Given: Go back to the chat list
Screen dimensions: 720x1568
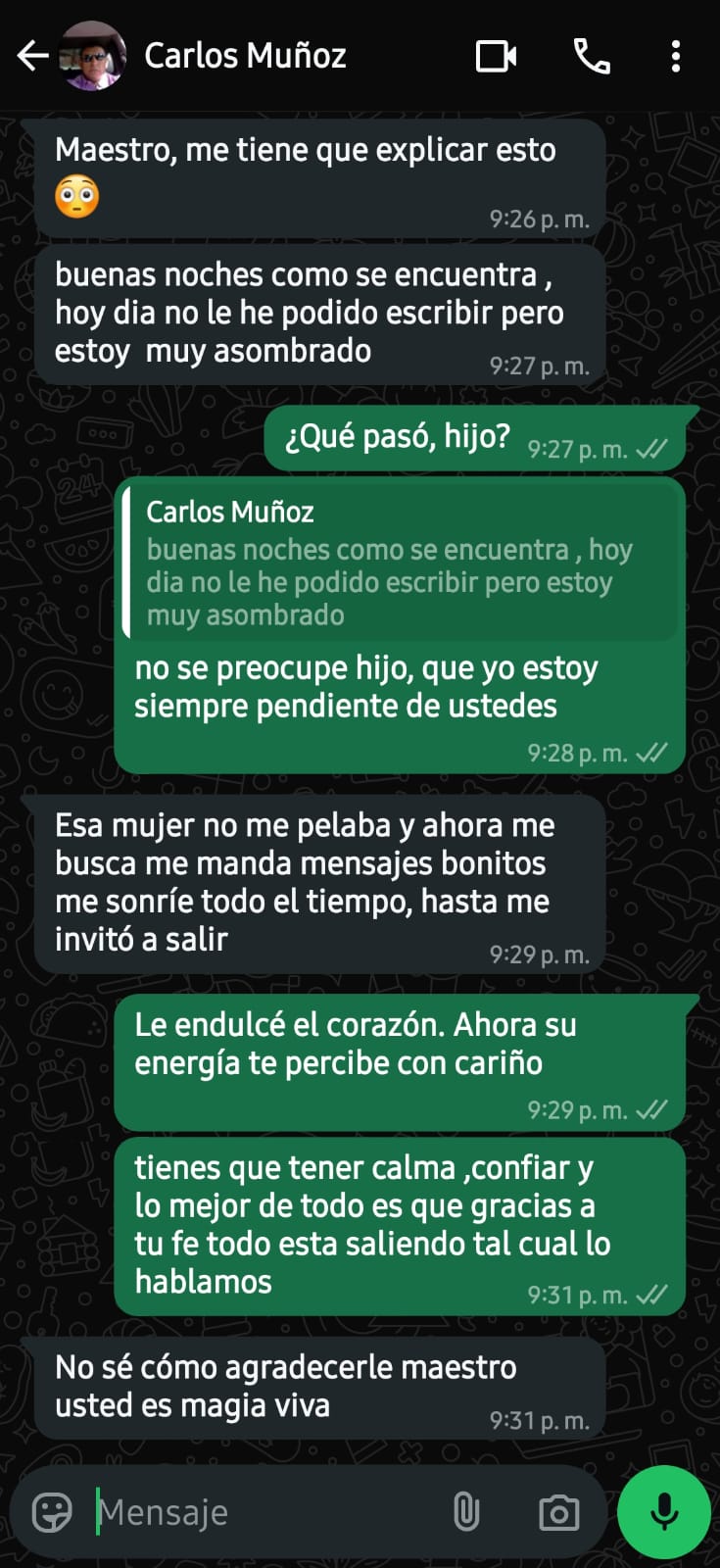Looking at the screenshot, I should [32, 57].
